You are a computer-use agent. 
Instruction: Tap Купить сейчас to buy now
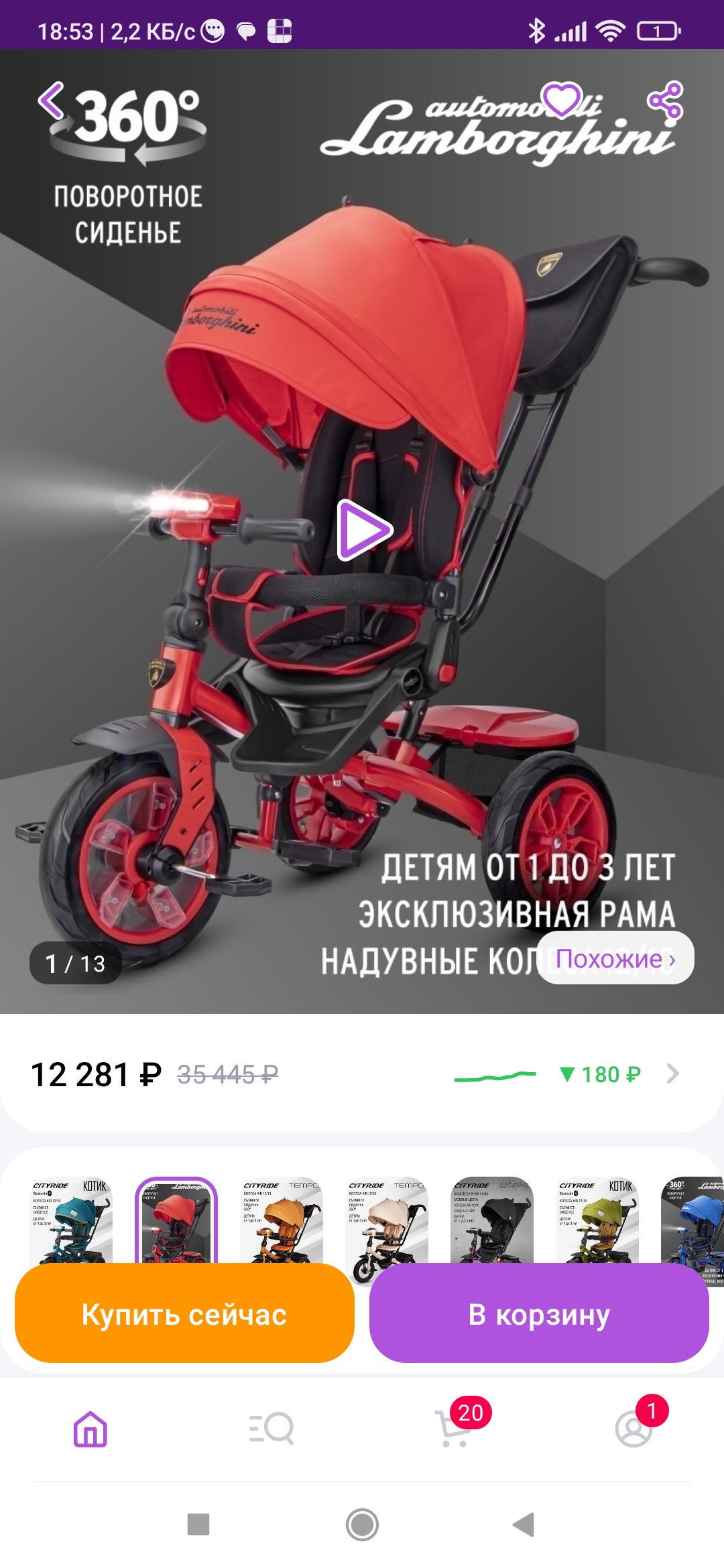184,1314
